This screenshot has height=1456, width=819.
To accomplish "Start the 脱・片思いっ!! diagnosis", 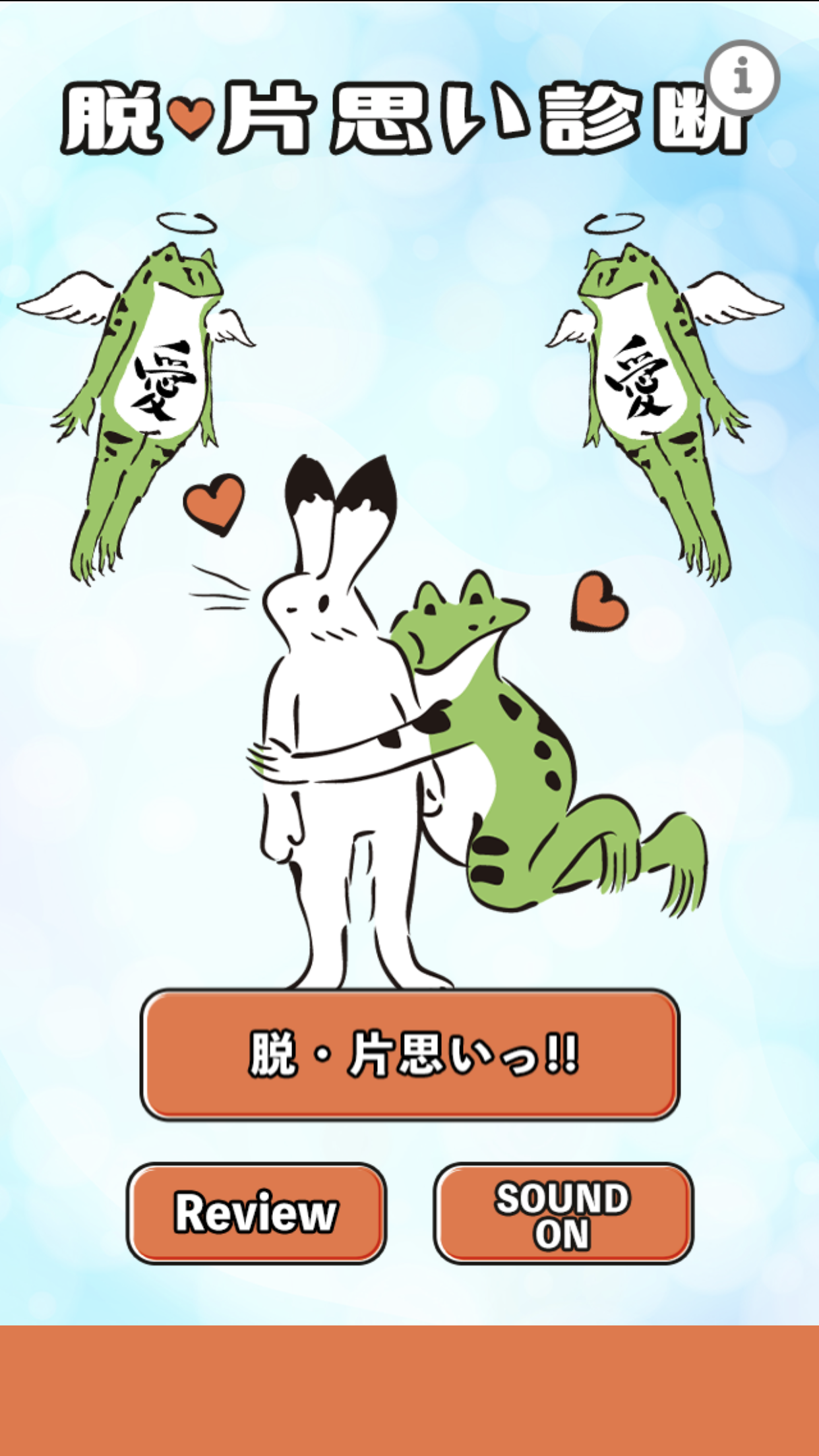I will pyautogui.click(x=410, y=1054).
